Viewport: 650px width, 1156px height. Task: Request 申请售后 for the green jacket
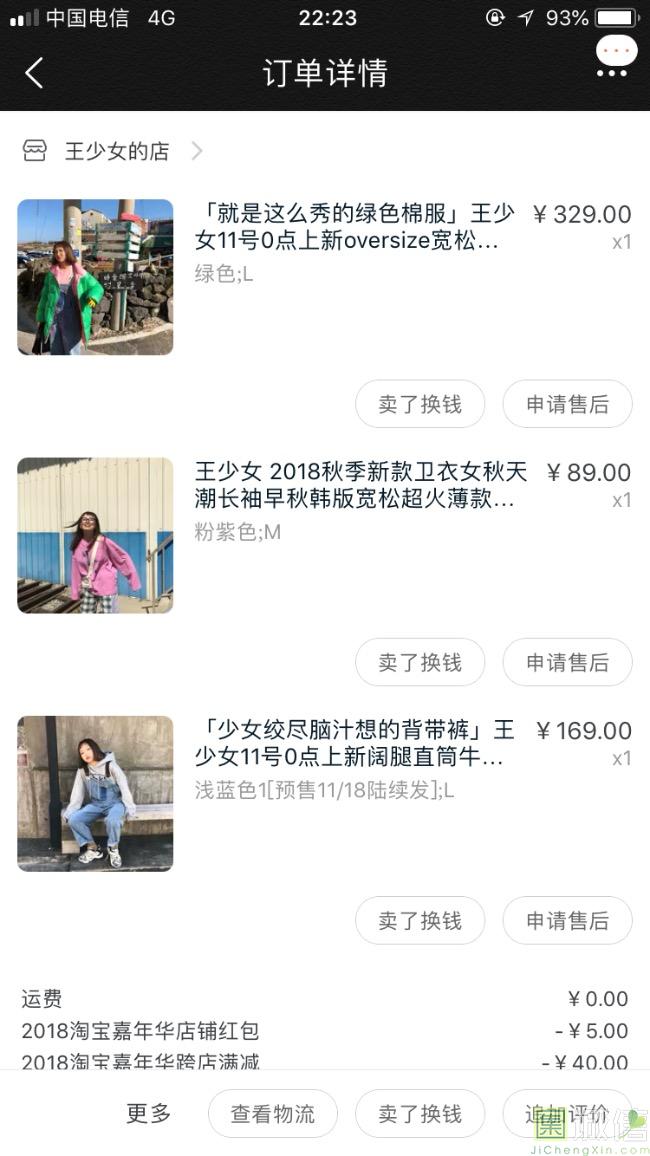tap(567, 404)
